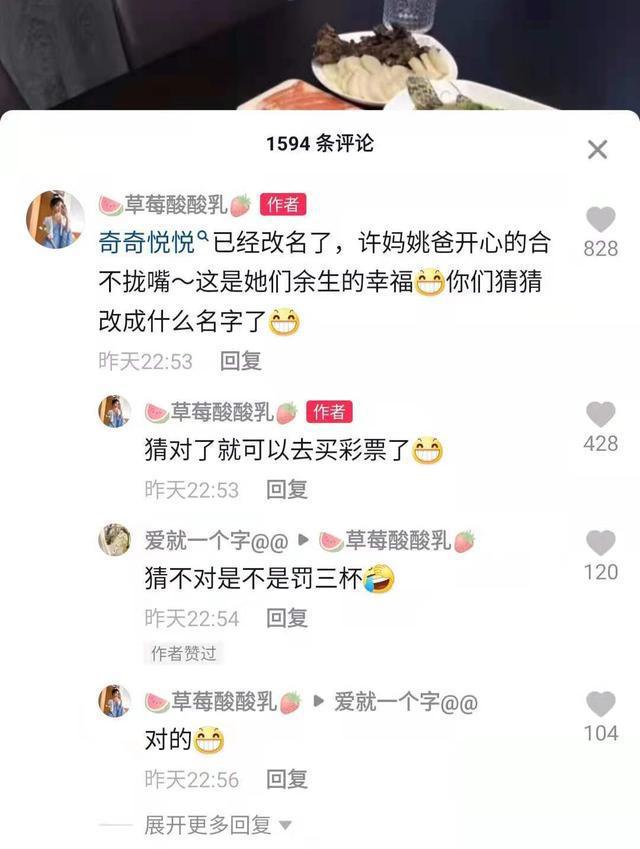Like the "对的" reply
640x849 pixels.
pyautogui.click(x=600, y=704)
